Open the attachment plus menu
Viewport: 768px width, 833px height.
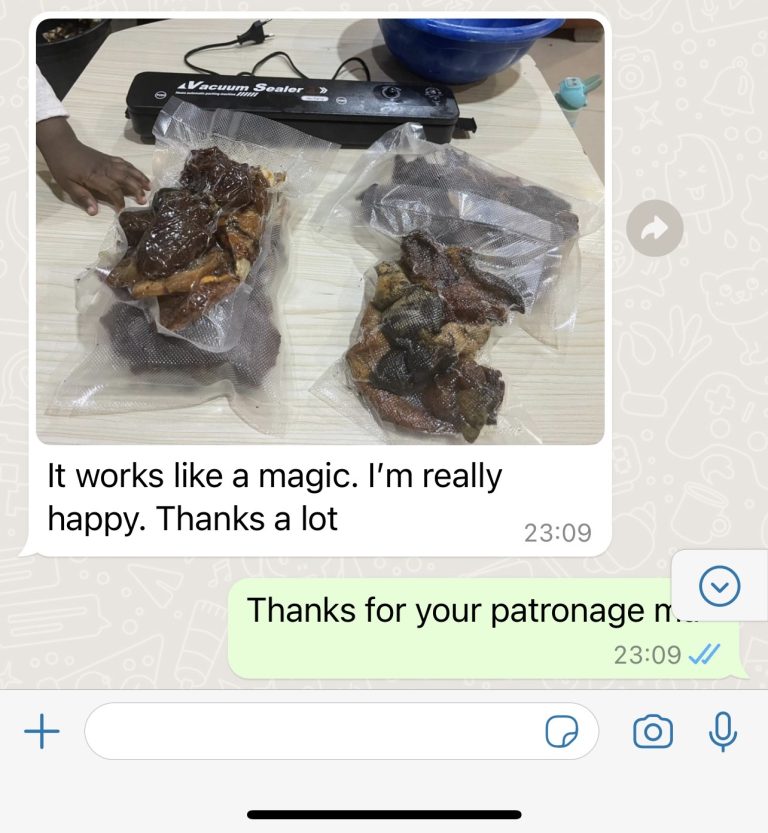click(42, 732)
